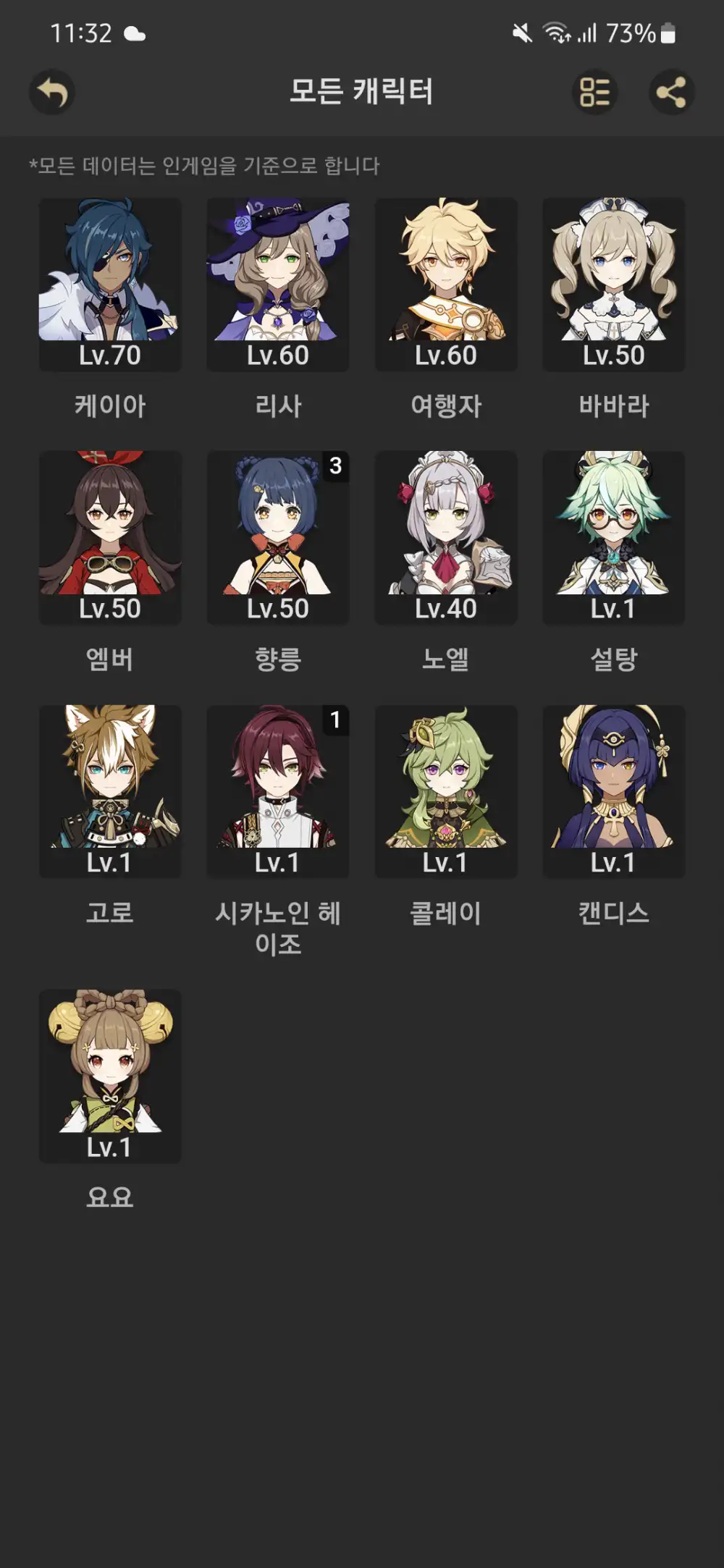View 고로 character details
Screen dimensions: 724x1568
(110, 791)
